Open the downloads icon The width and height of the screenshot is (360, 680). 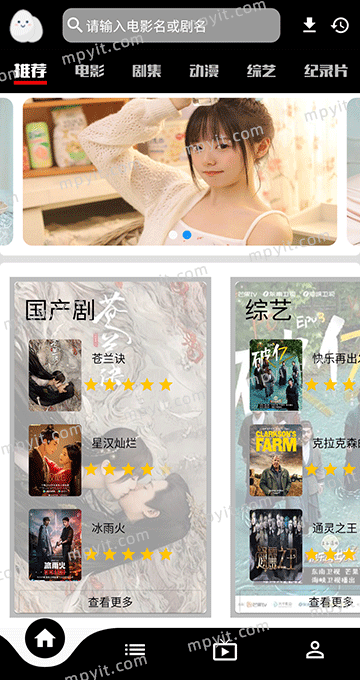pos(309,25)
